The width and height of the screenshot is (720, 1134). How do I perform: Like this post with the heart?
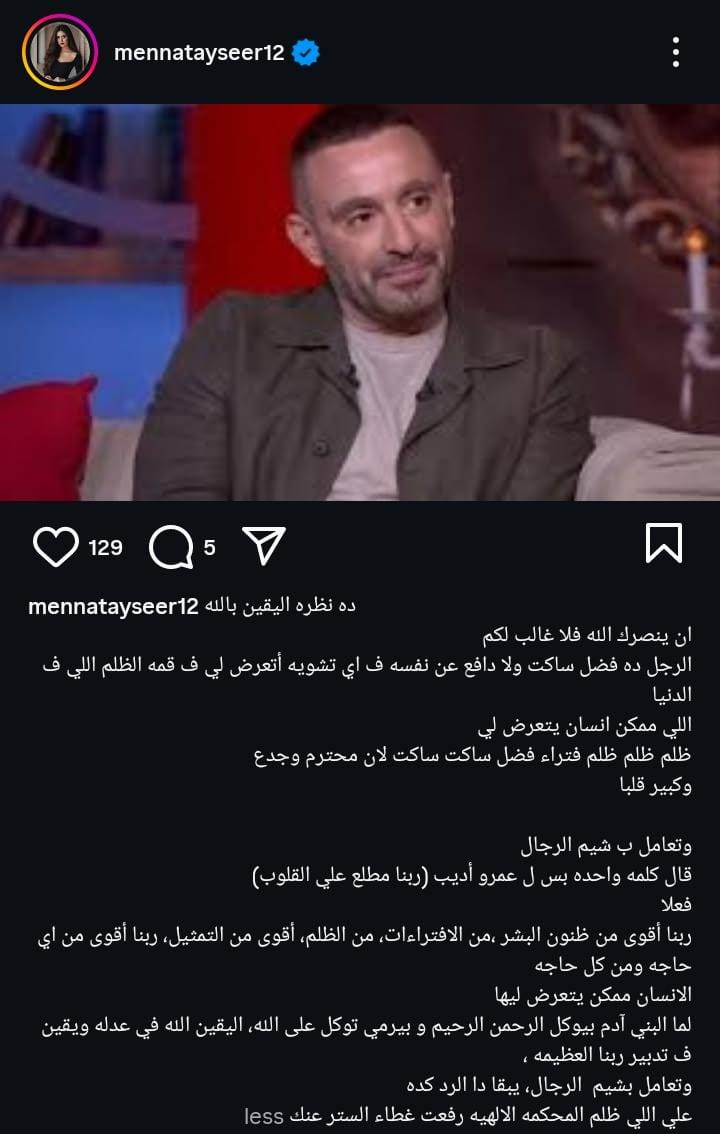pyautogui.click(x=56, y=546)
